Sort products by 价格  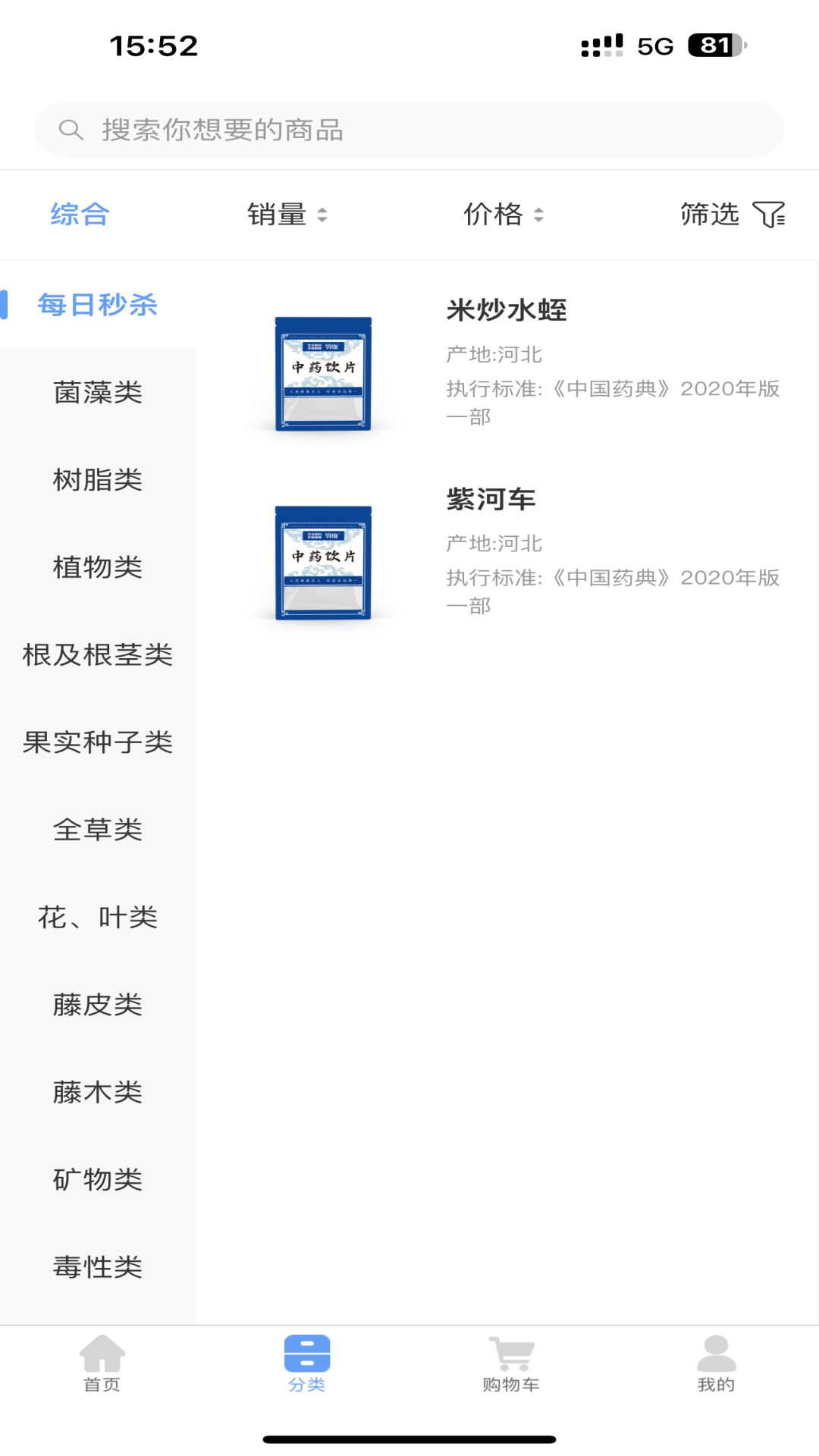503,215
